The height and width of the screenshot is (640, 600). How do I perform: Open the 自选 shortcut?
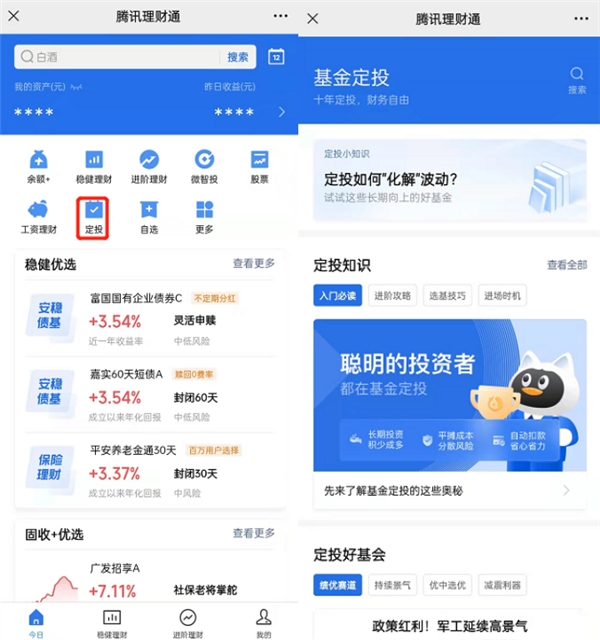tap(148, 217)
